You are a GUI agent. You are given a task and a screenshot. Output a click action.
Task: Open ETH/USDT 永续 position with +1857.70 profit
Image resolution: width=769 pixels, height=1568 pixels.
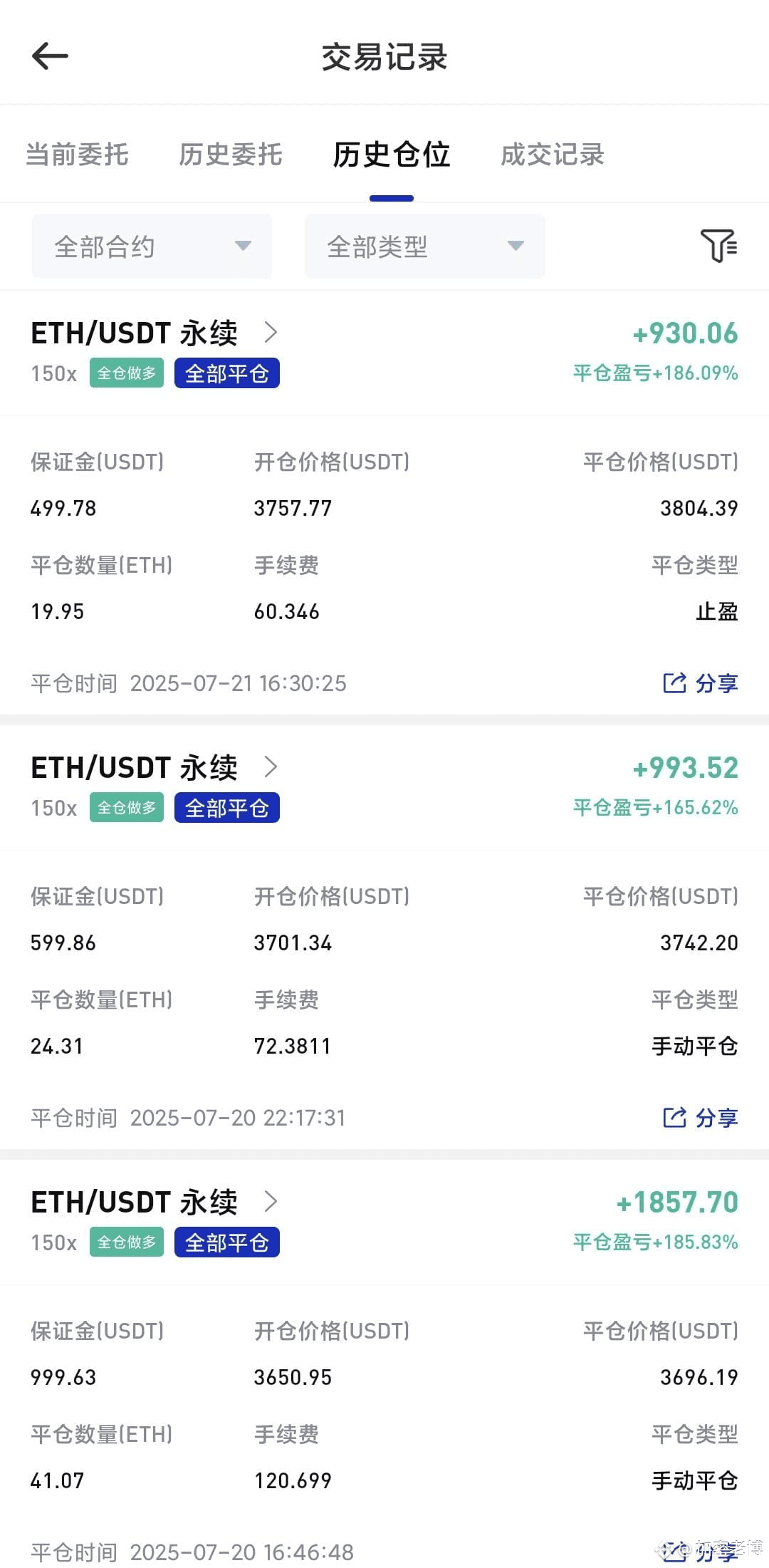pos(155,1202)
